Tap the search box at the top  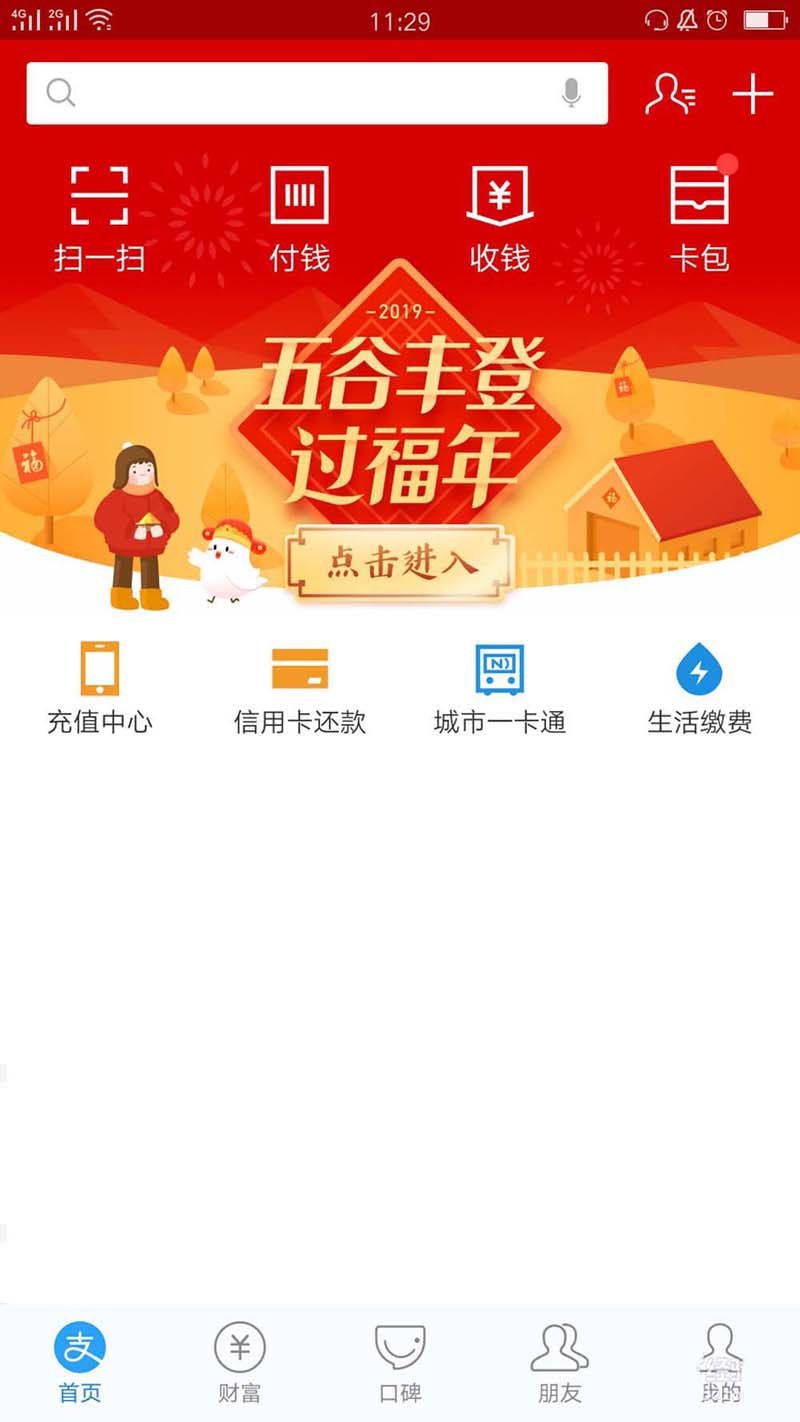[x=300, y=93]
